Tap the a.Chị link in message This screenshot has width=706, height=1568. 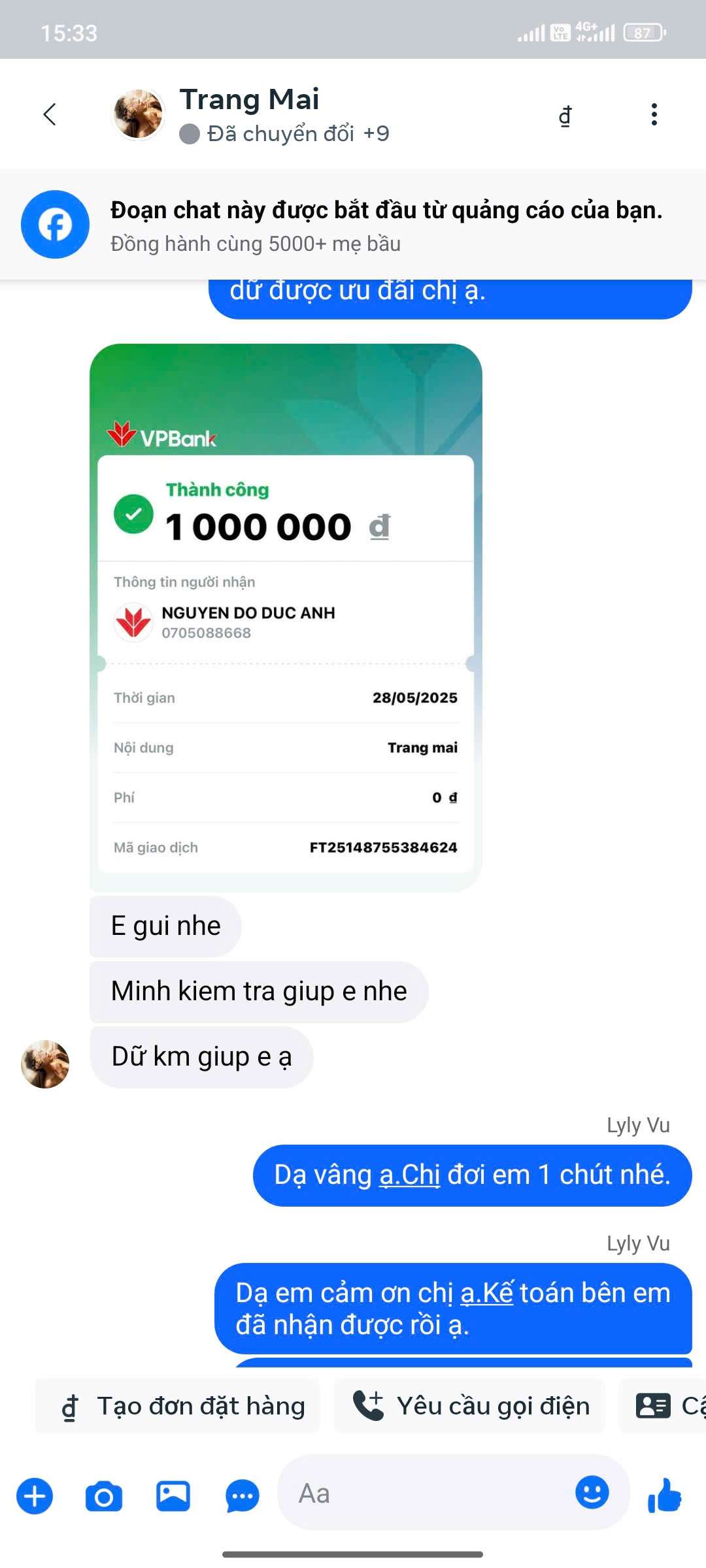pyautogui.click(x=410, y=1175)
